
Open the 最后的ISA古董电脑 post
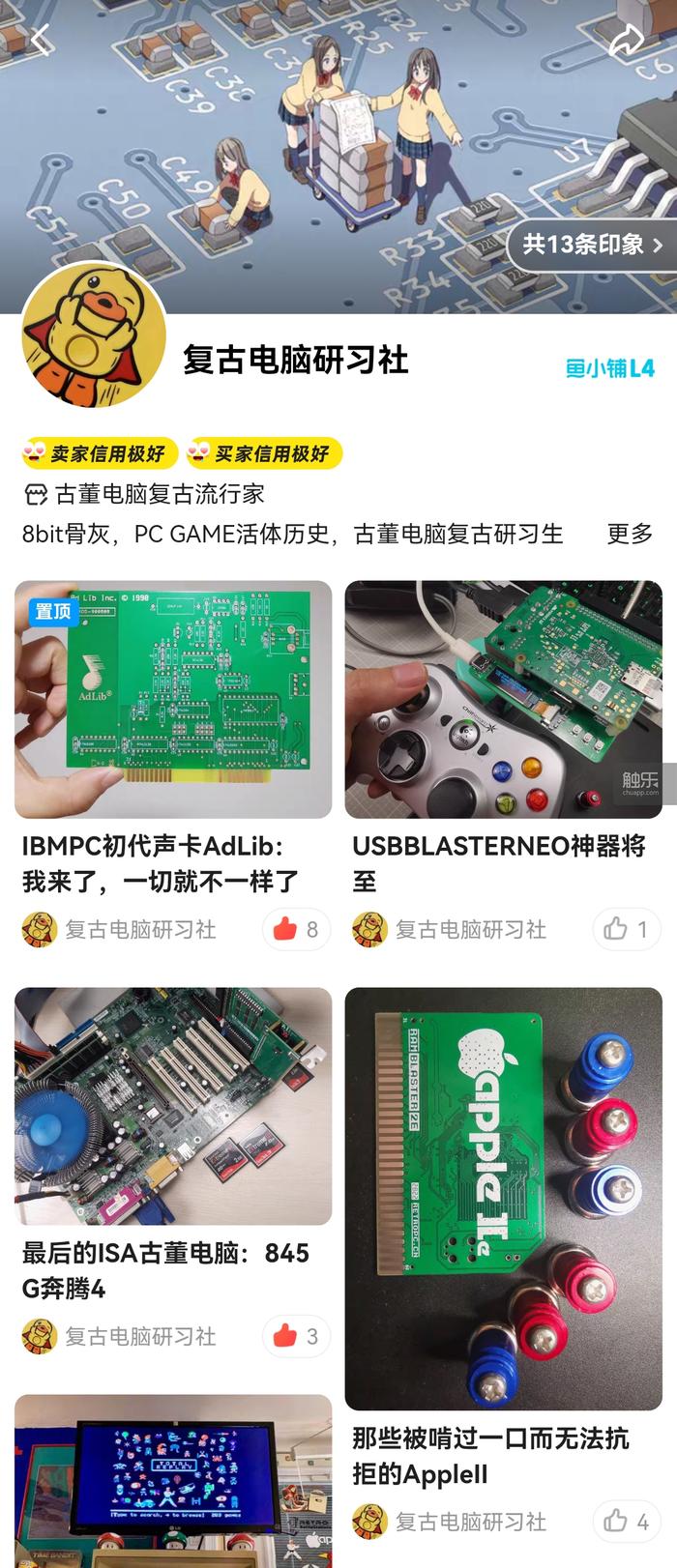173,1106
